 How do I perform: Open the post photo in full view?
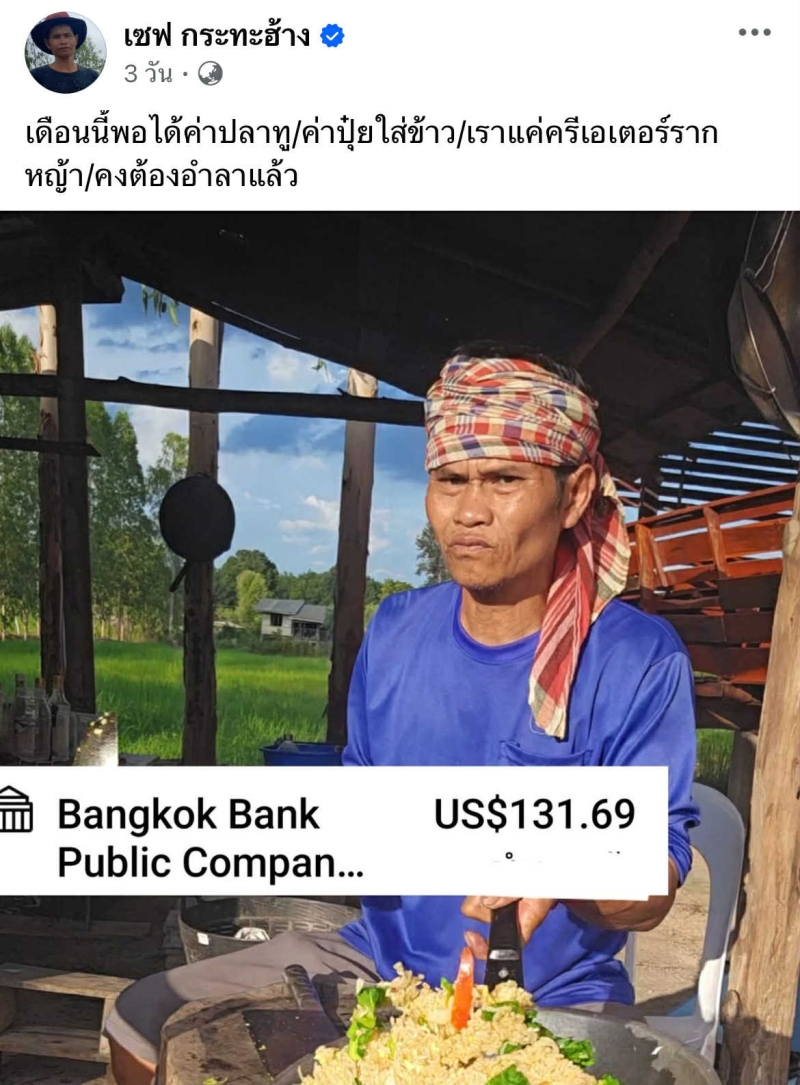pyautogui.click(x=400, y=500)
